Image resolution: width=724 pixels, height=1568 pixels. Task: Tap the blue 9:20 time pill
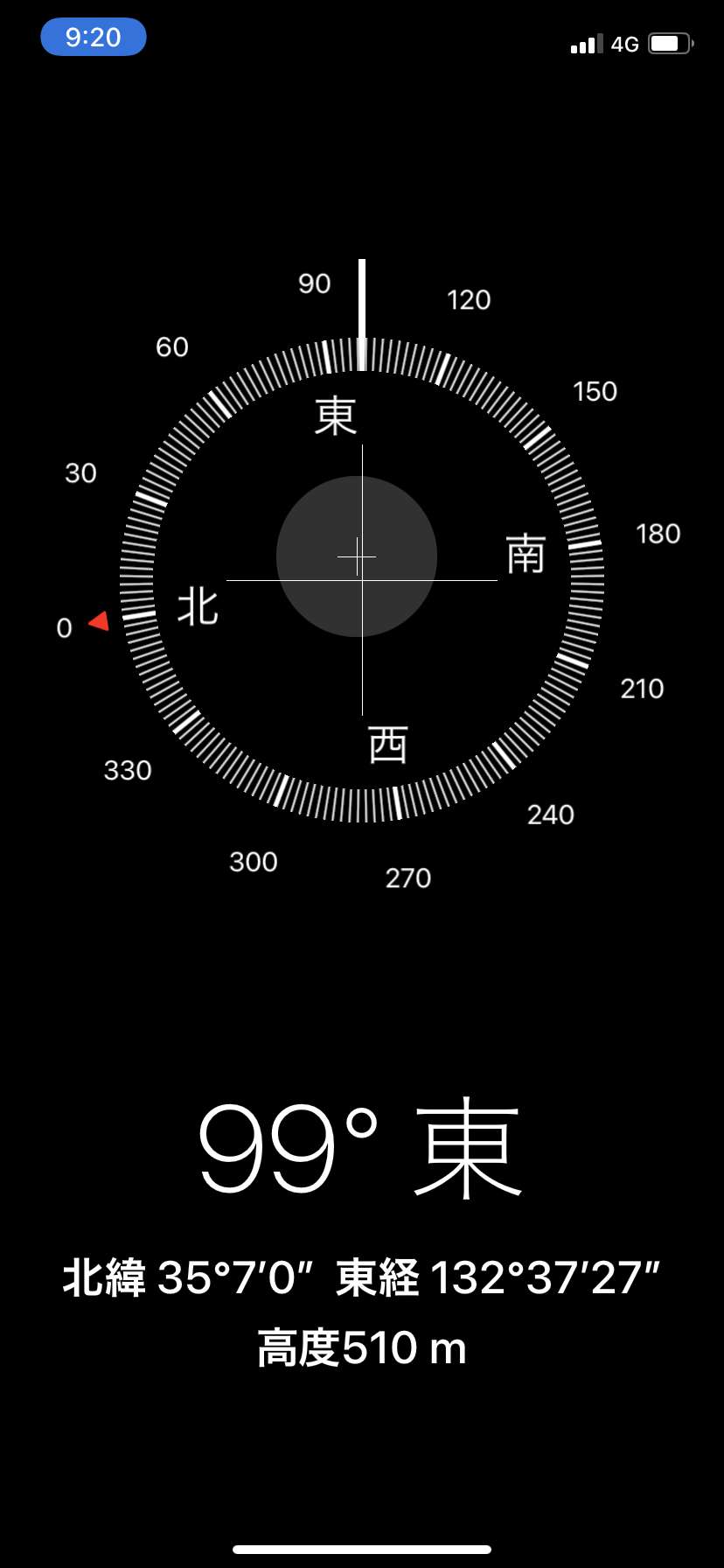pos(94,37)
